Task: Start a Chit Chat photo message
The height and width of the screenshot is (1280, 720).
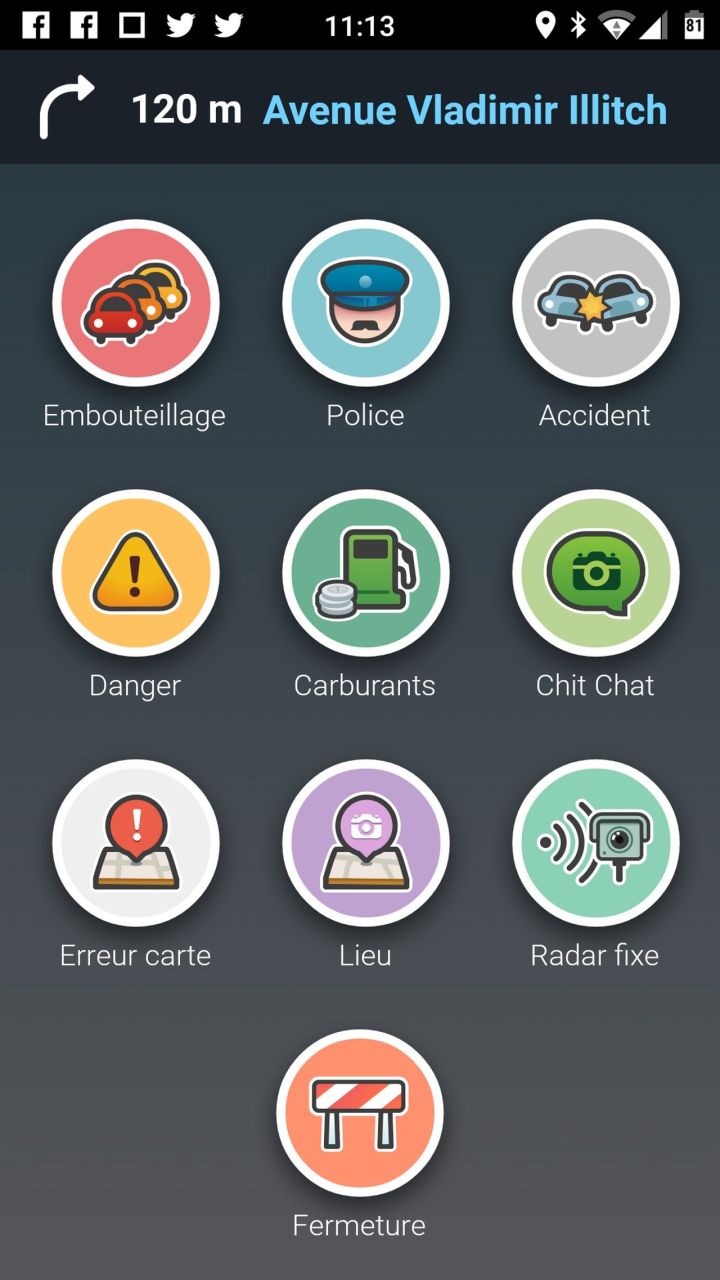Action: 595,572
